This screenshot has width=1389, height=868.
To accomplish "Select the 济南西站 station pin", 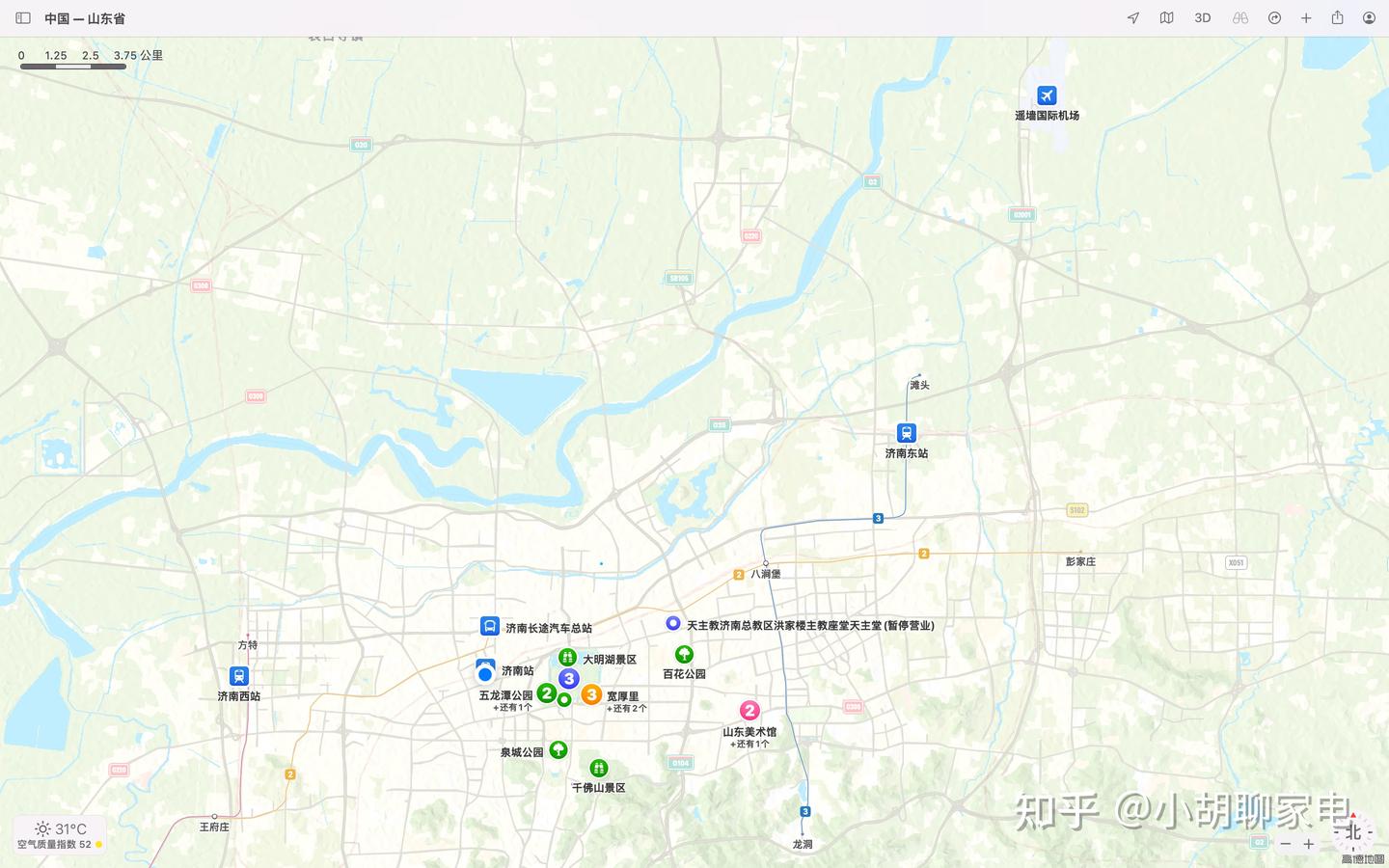I will click(238, 676).
